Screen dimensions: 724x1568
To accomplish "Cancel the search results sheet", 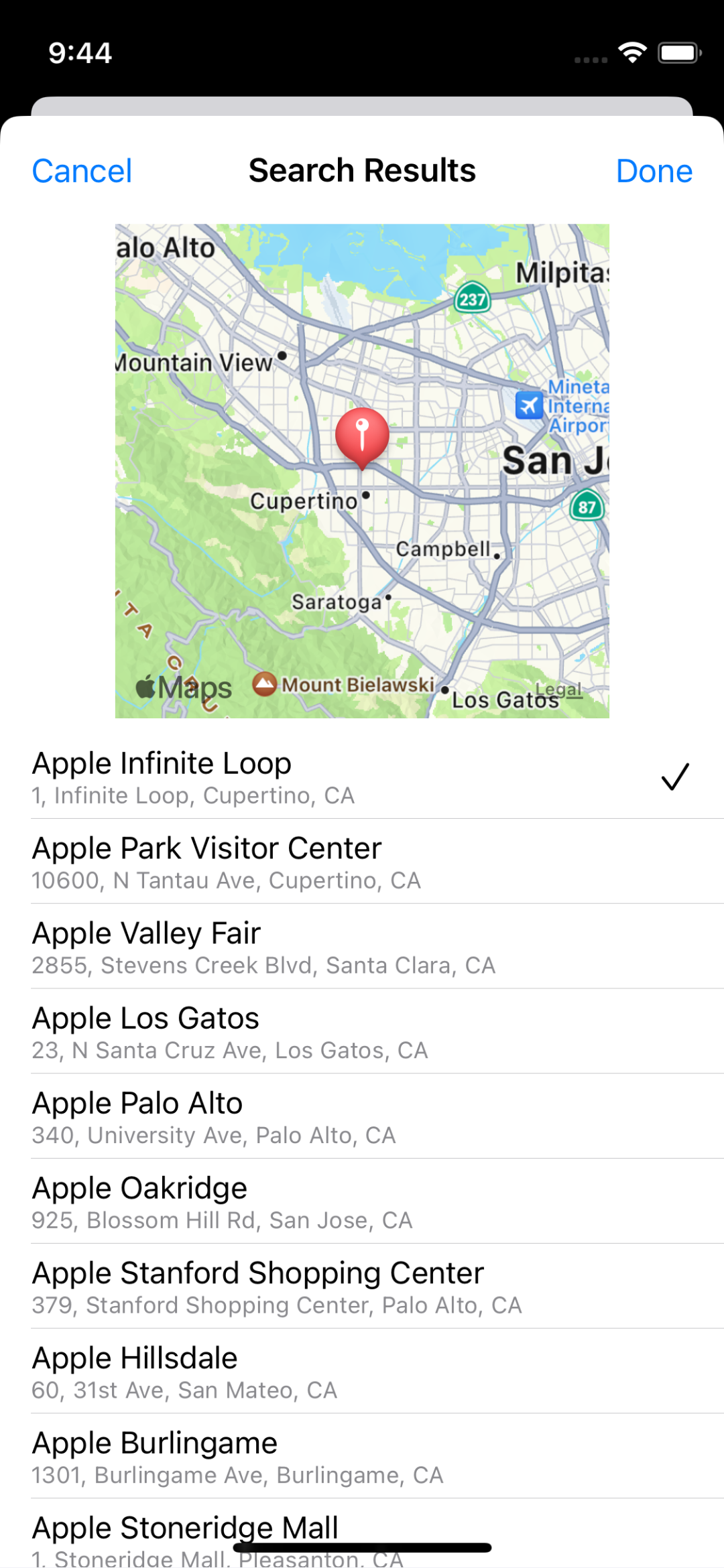I will pos(82,171).
